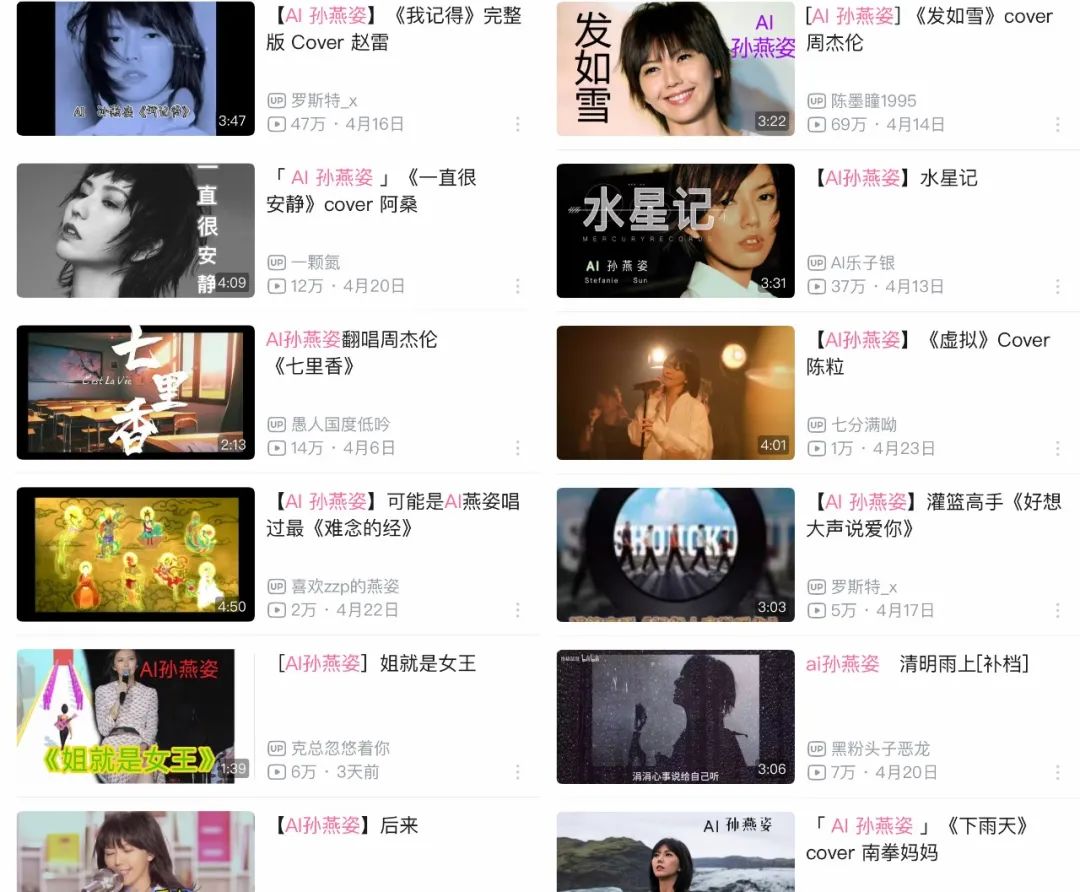1080x892 pixels.
Task: Open more options for 清明雨上 video
Action: pyautogui.click(x=1058, y=772)
